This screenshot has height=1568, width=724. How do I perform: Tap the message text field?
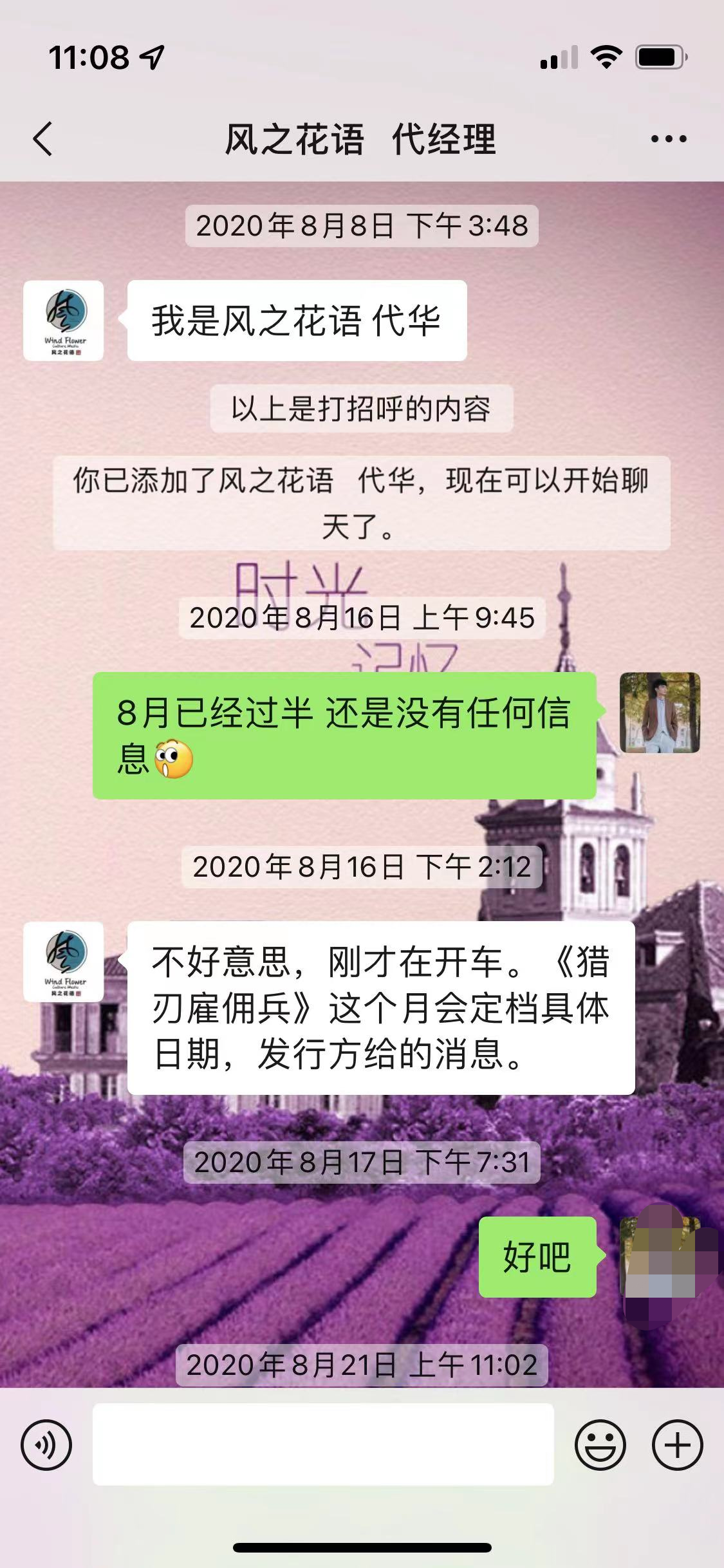pos(323,1445)
